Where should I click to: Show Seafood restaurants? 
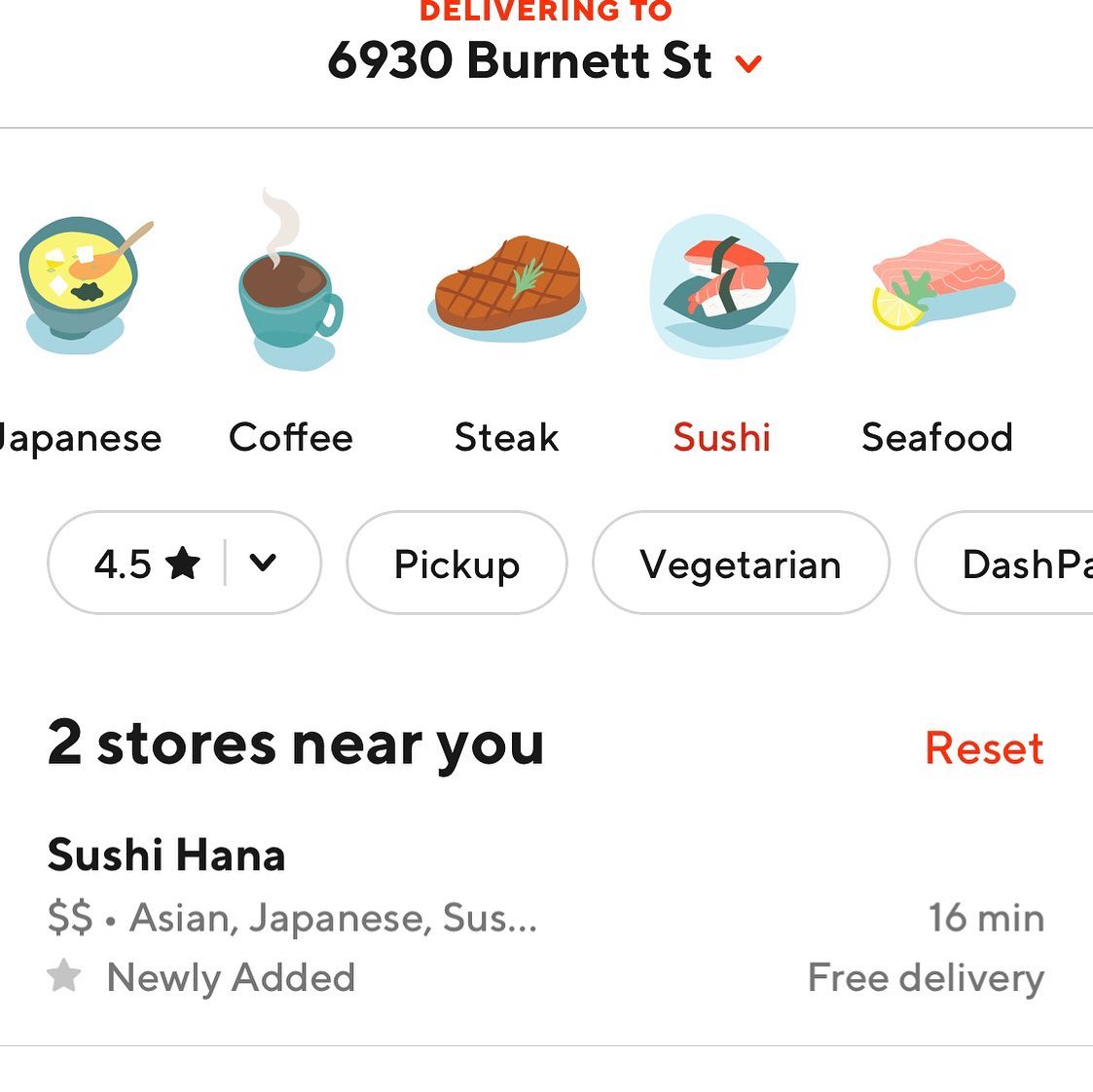coord(937,321)
